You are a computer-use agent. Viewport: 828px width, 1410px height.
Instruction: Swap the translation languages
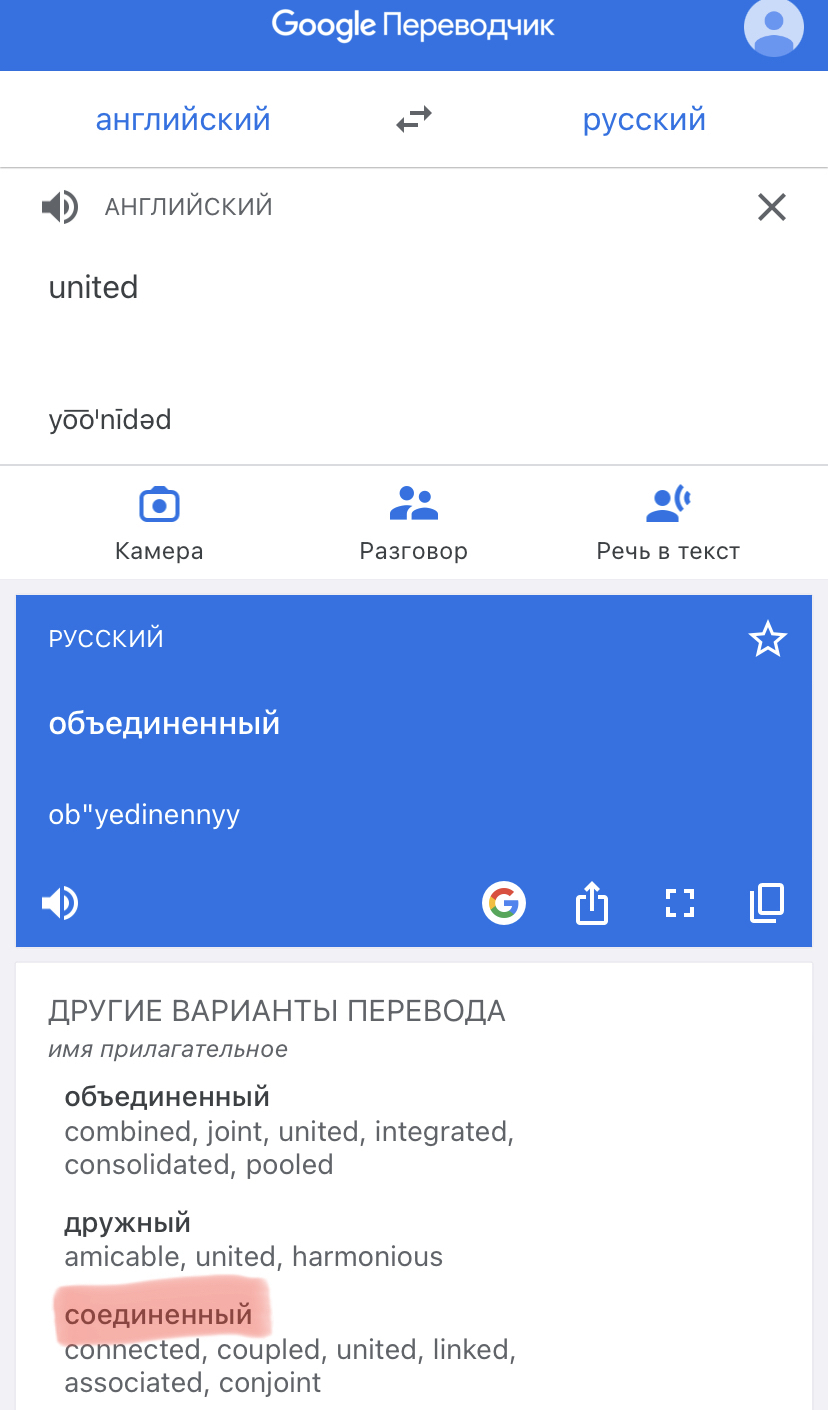click(414, 120)
